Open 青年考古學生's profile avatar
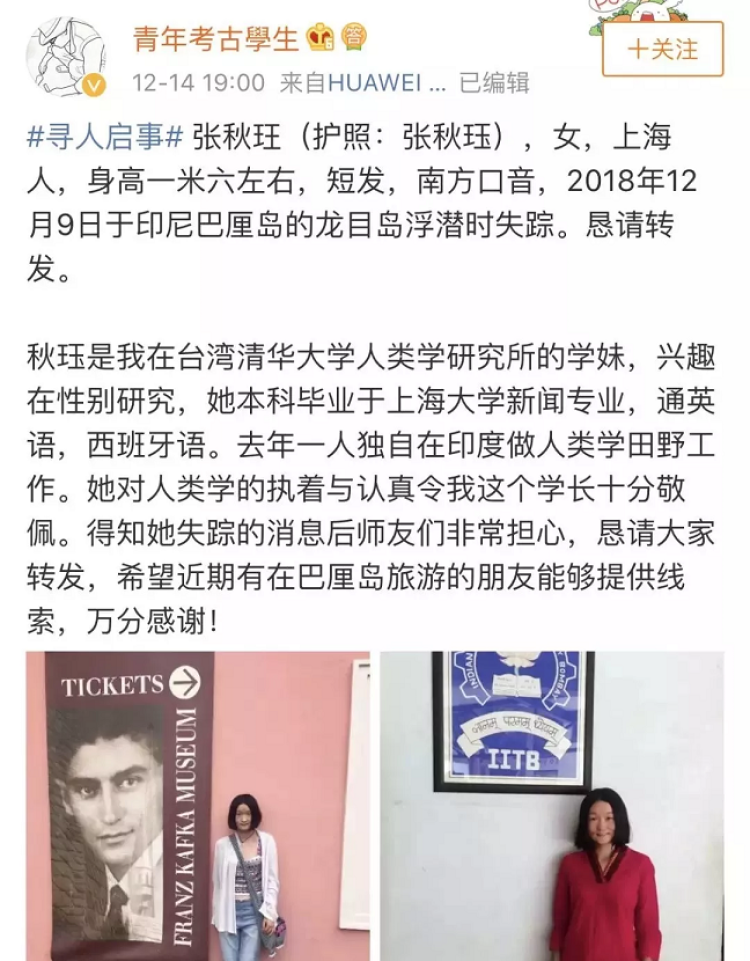750x961 pixels. point(65,57)
